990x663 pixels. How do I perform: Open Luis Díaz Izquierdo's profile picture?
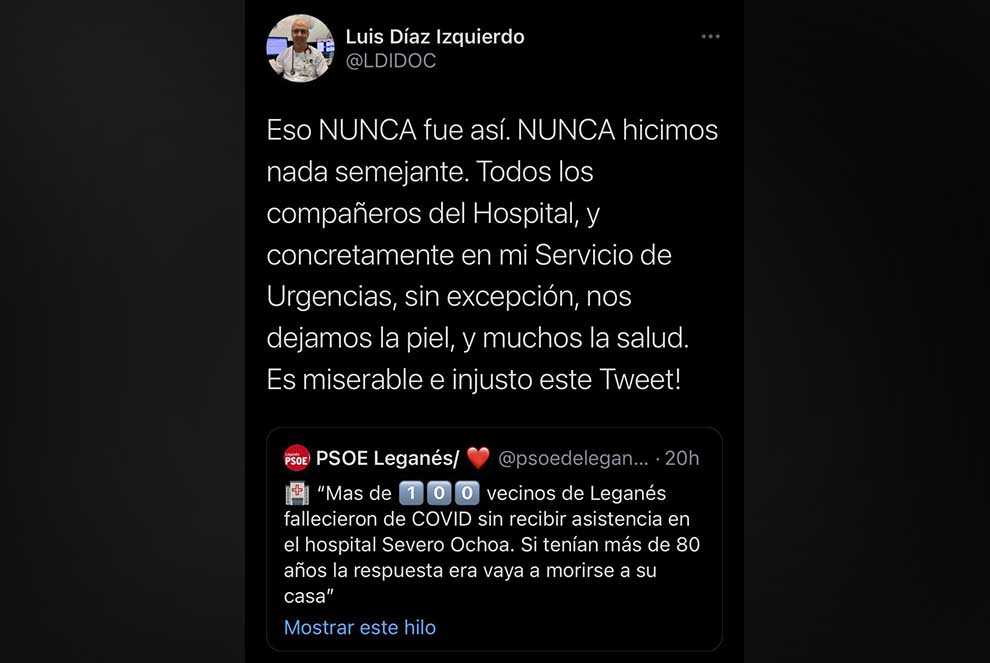(300, 48)
